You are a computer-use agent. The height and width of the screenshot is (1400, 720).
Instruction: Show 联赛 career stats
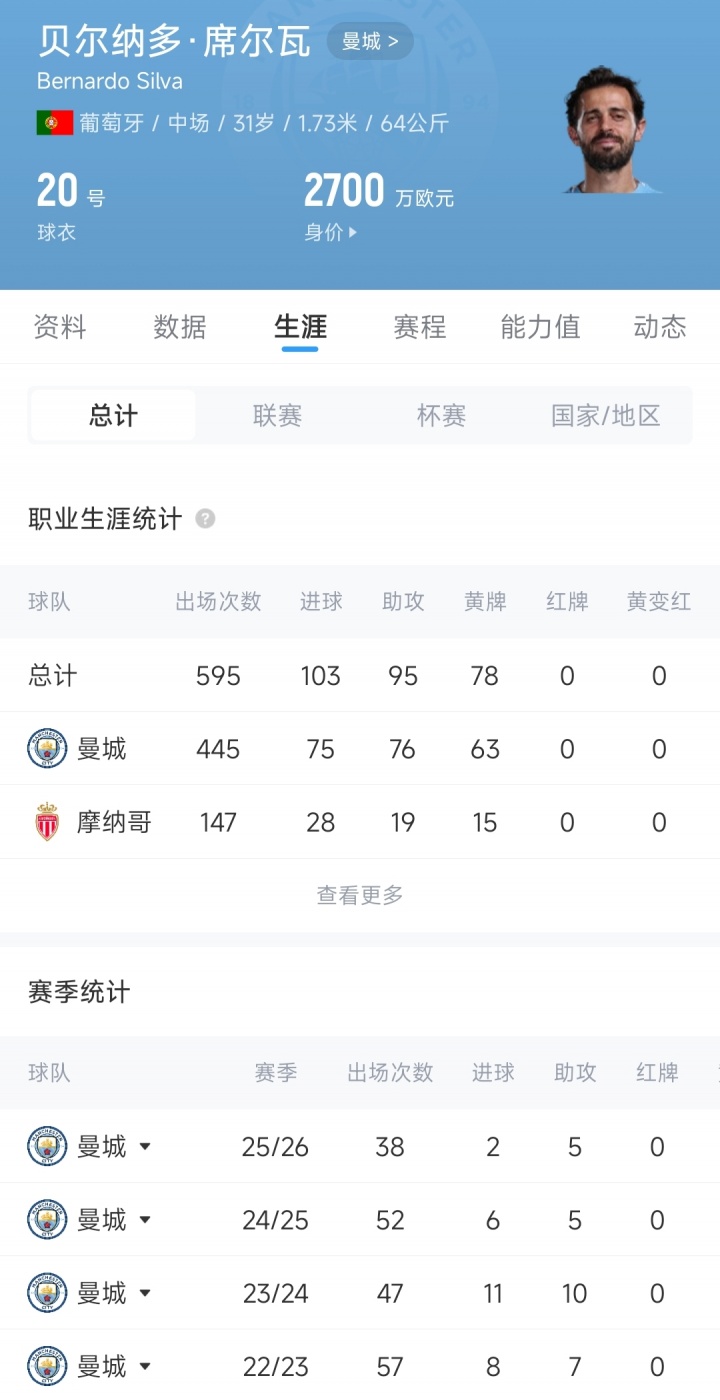(277, 416)
